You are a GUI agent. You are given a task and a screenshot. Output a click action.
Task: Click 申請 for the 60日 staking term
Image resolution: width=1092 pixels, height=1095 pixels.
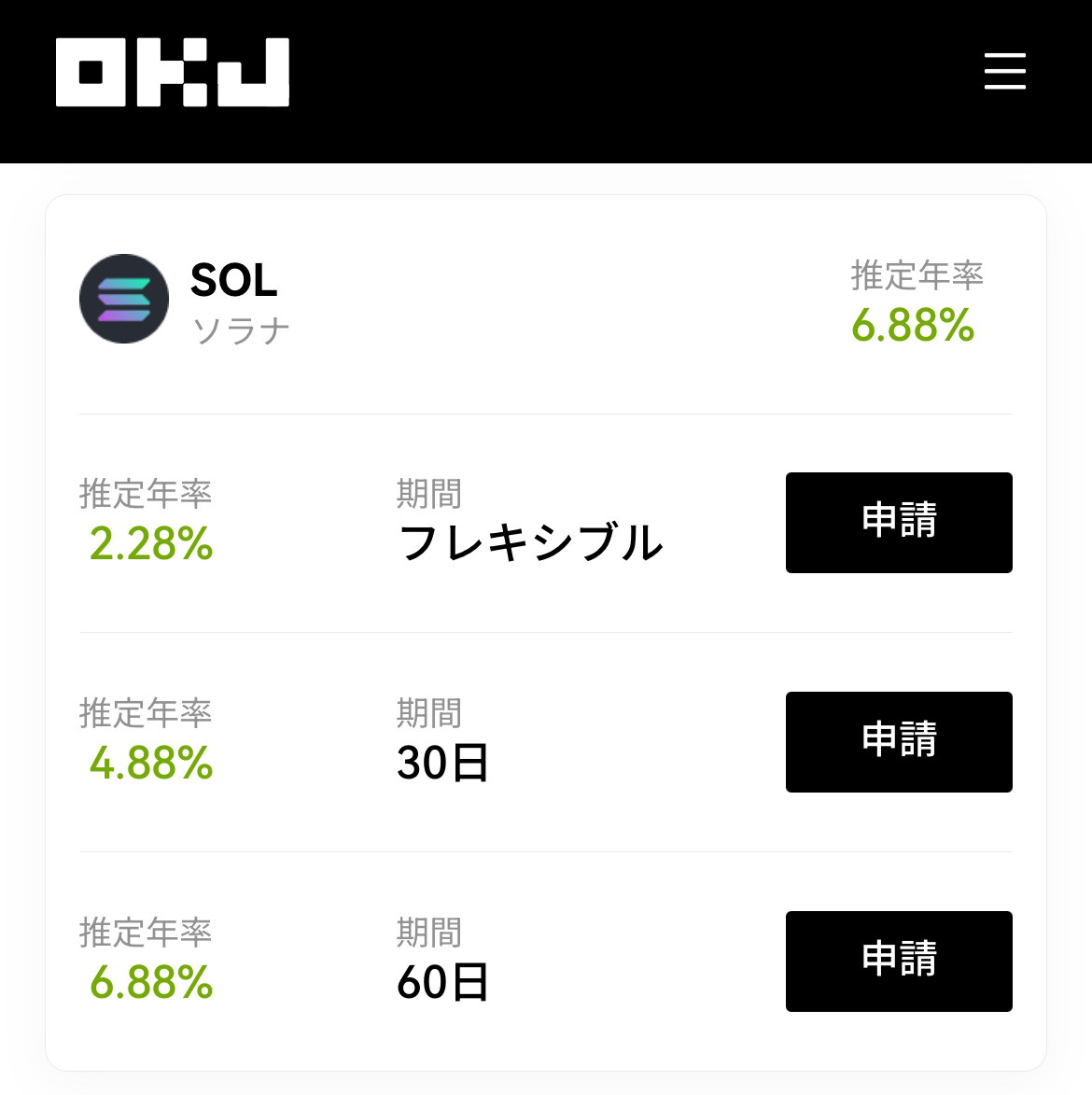(898, 962)
